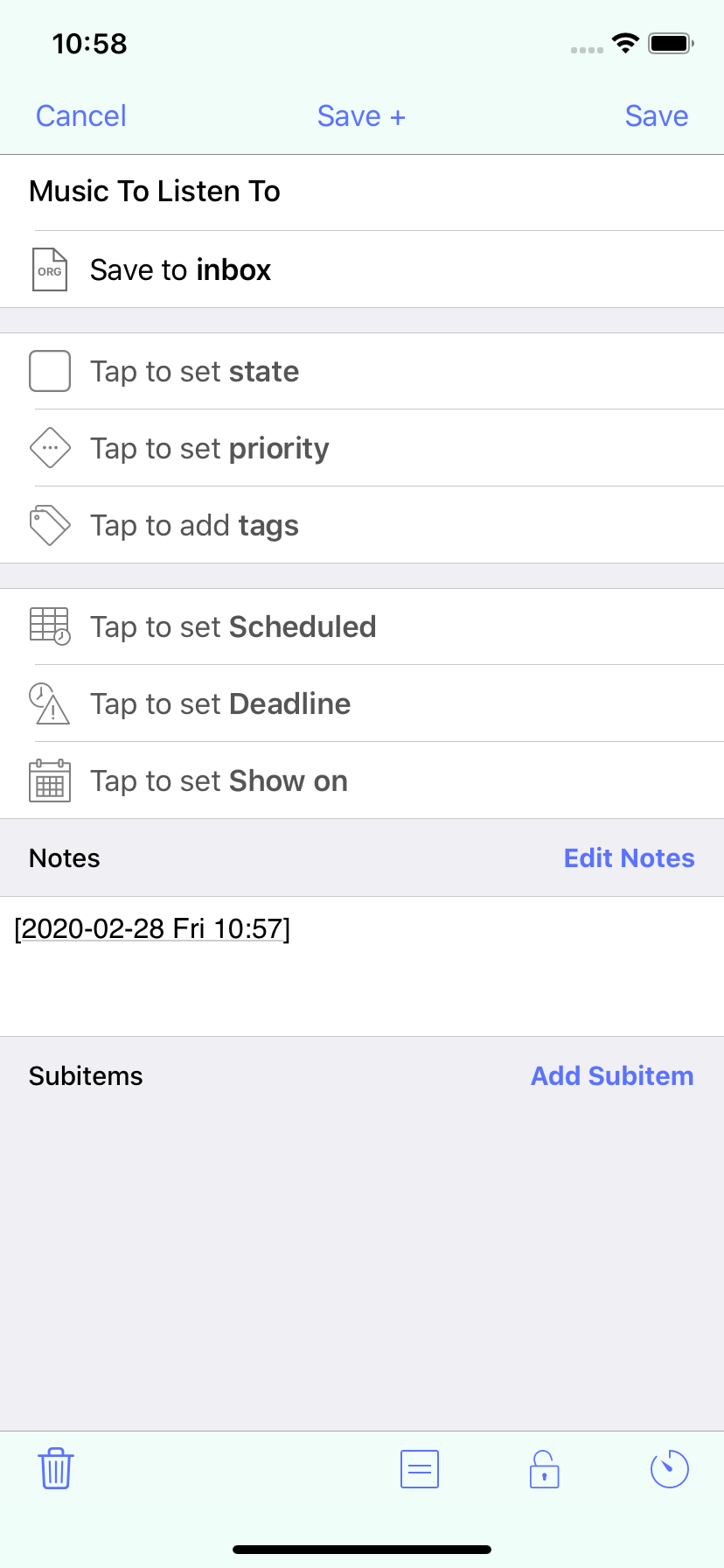
Task: Tap Save + to save and add another
Action: 361,115
